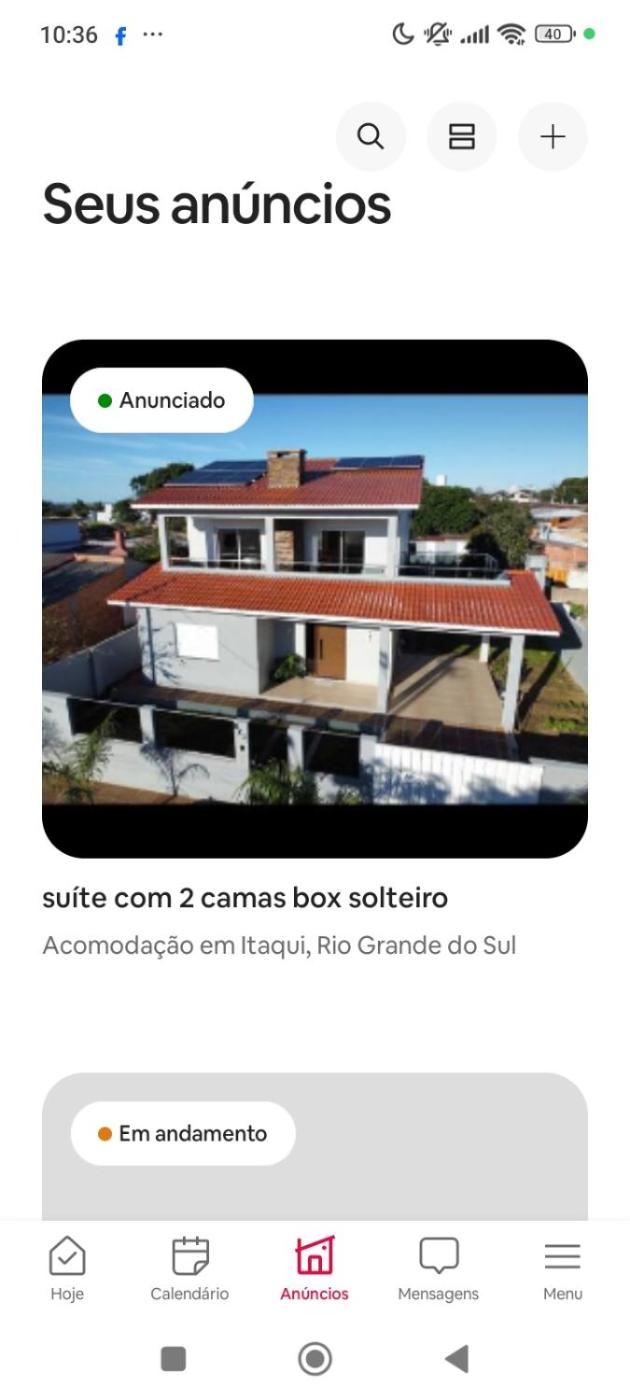Viewport: 630px width, 1400px height.
Task: Go to the Hoje tab
Action: 67,1268
